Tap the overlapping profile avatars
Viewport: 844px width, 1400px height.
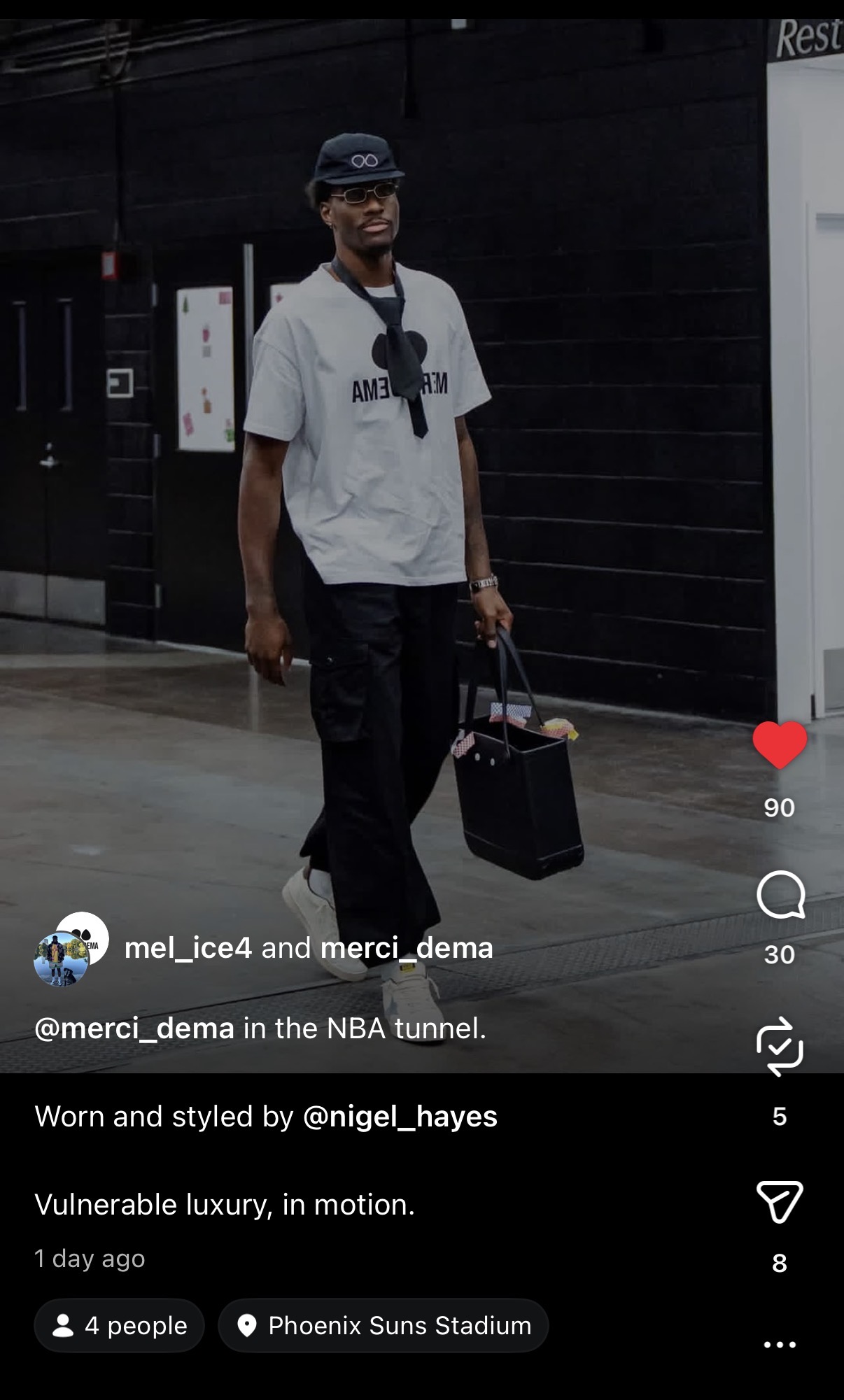point(71,949)
